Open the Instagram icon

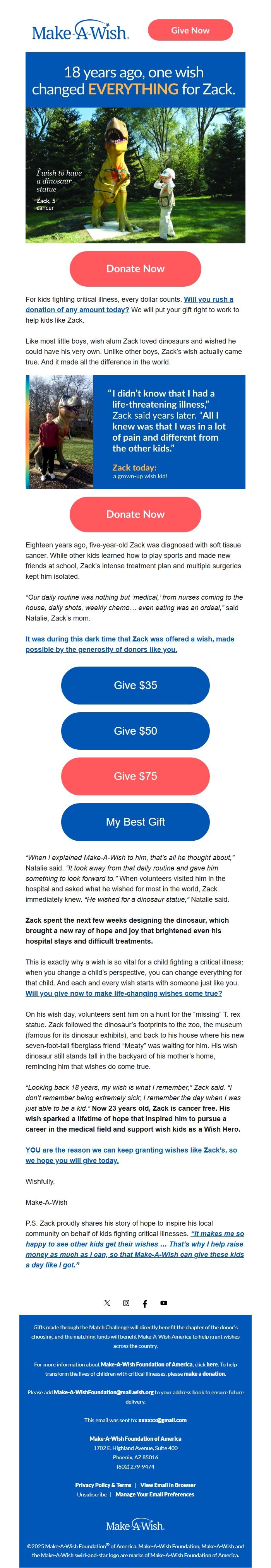point(126,1303)
